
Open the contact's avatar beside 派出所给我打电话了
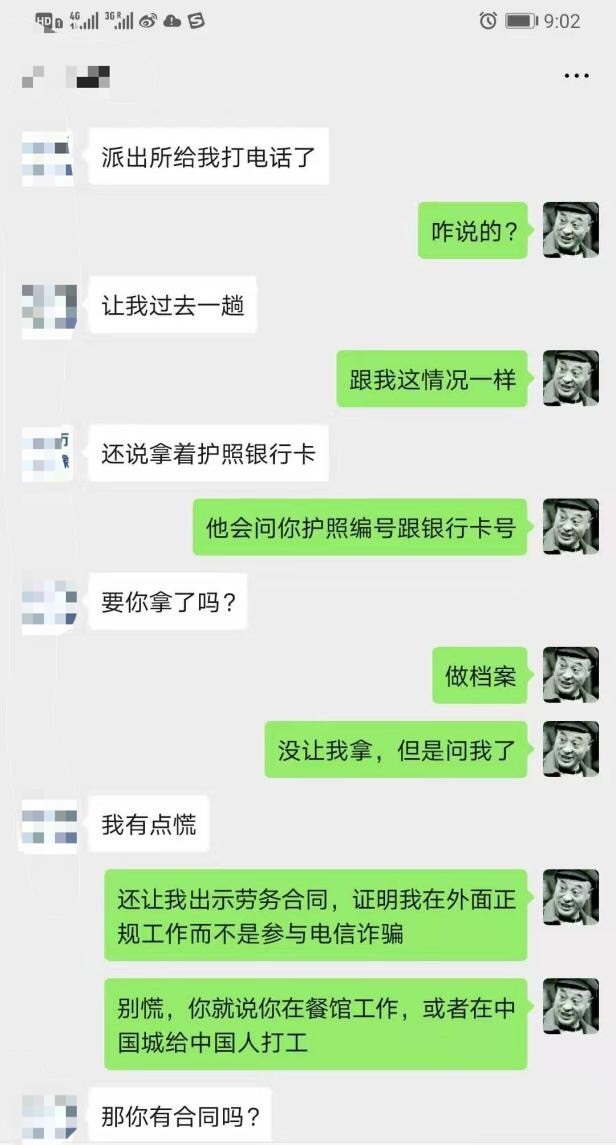49,157
